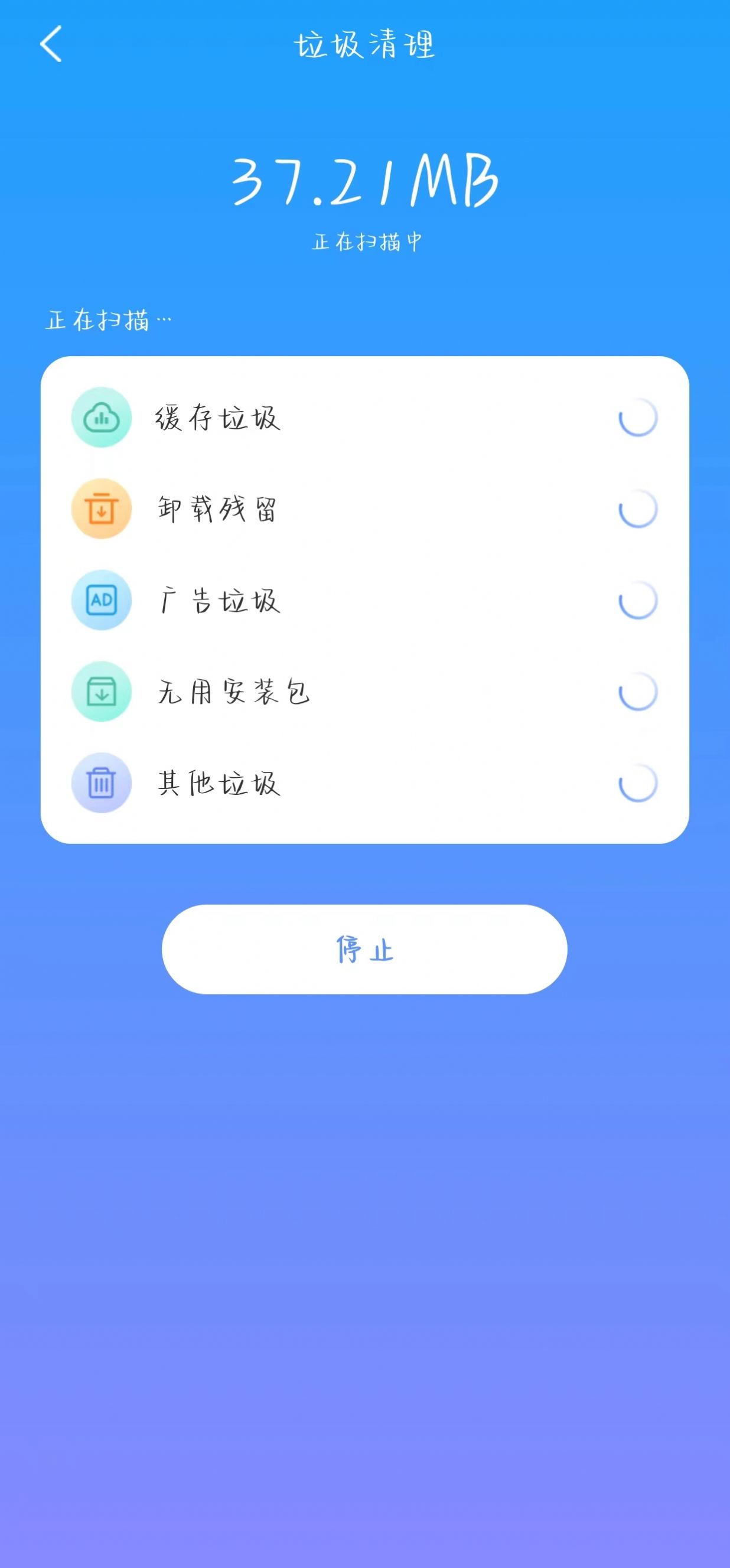This screenshot has height=1568, width=730.
Task: Click the 正在扫描中 status text
Action: pyautogui.click(x=366, y=240)
